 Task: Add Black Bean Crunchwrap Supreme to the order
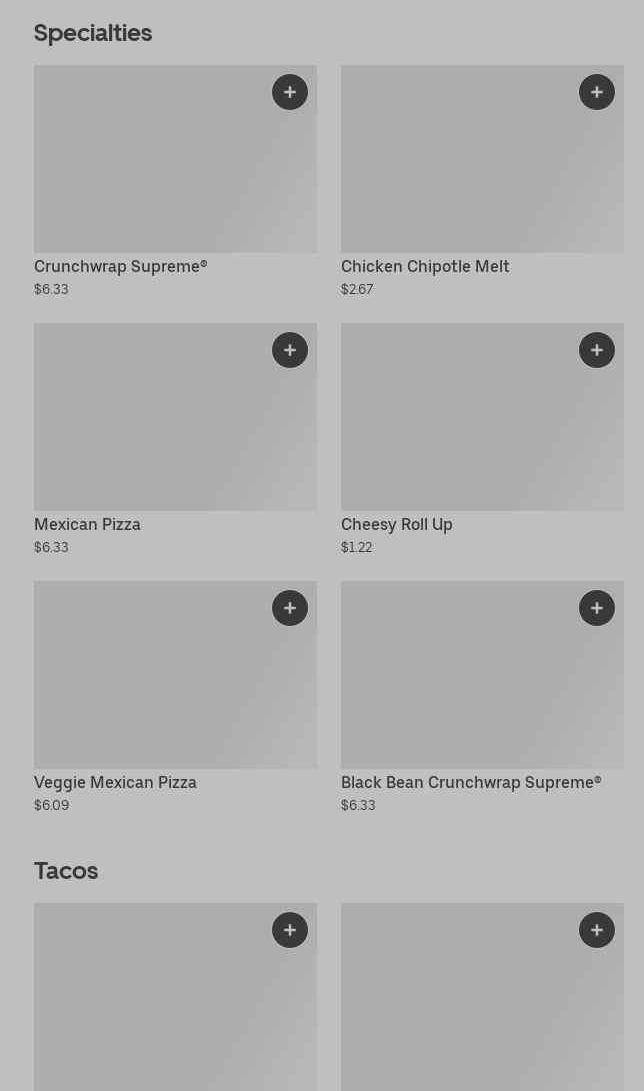click(x=597, y=608)
